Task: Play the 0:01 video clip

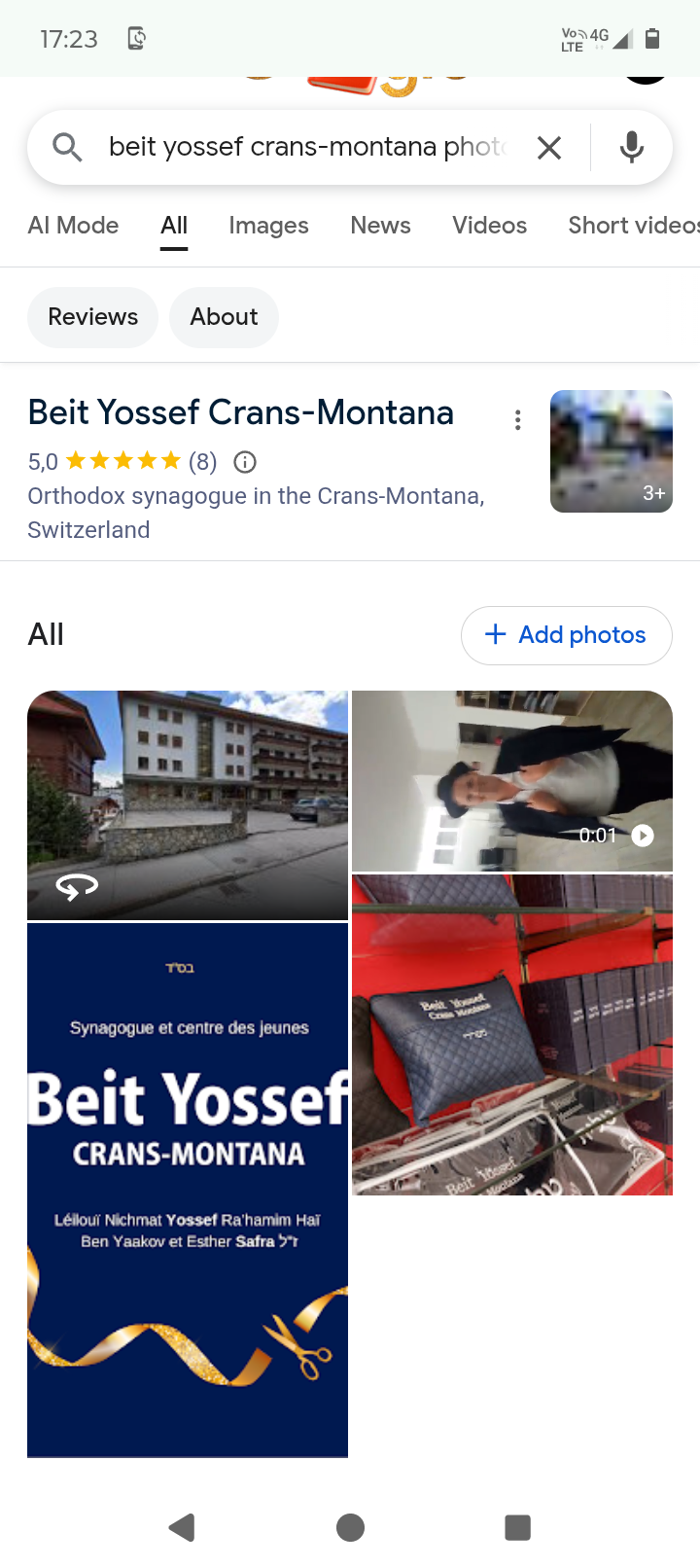Action: tap(512, 780)
